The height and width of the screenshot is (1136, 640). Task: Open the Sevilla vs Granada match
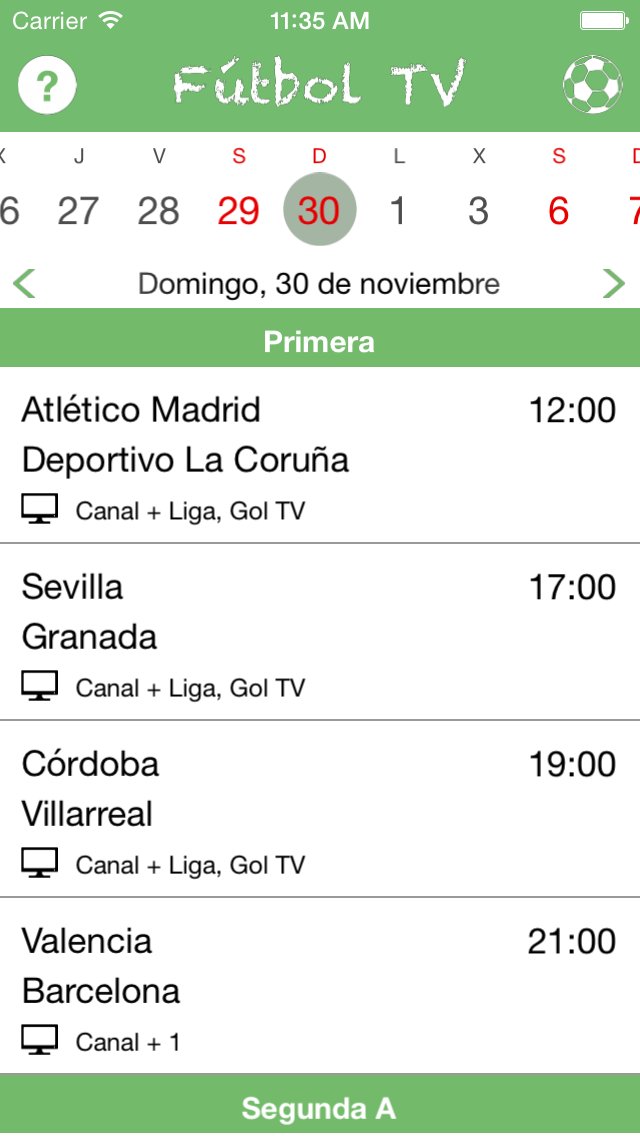pos(320,632)
